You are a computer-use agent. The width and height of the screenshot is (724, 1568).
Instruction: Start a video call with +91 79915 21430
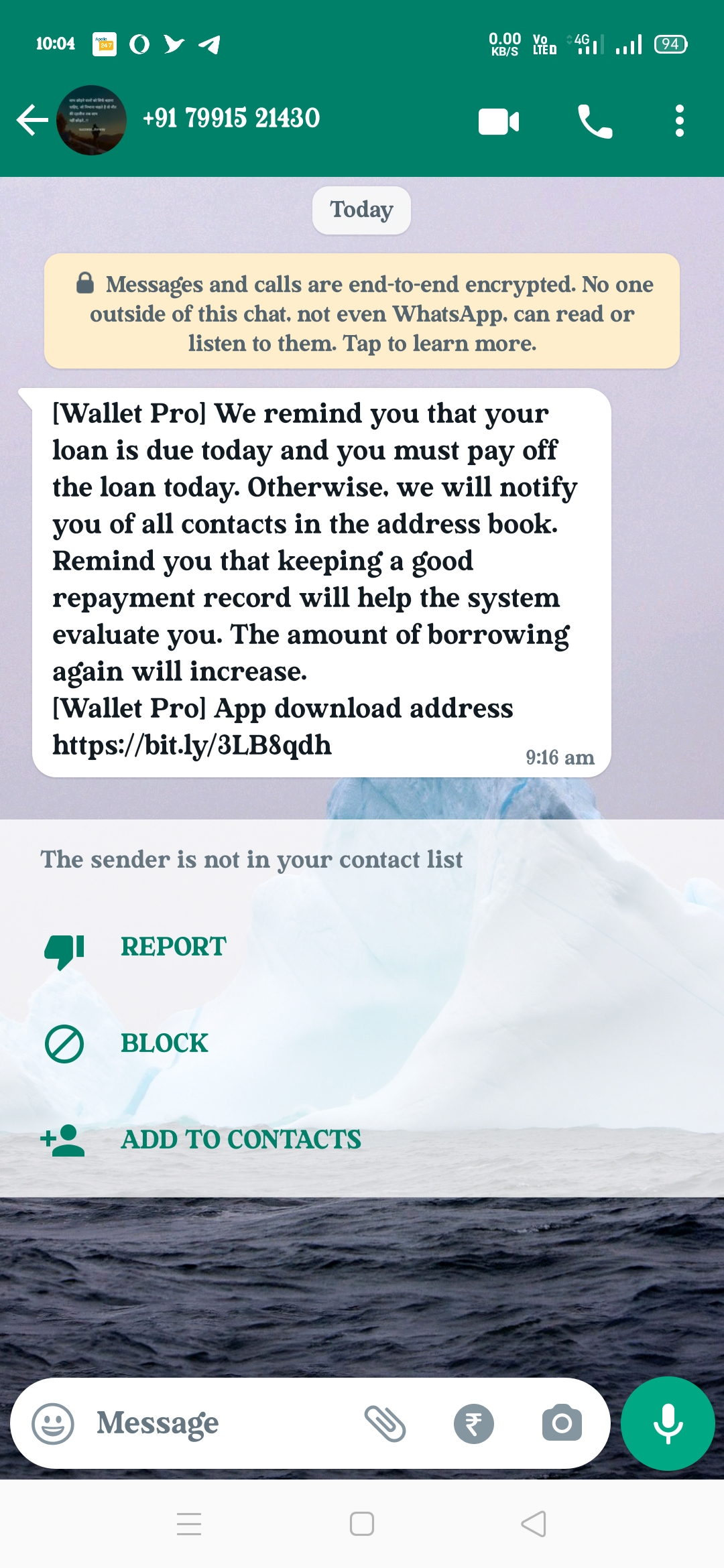498,121
